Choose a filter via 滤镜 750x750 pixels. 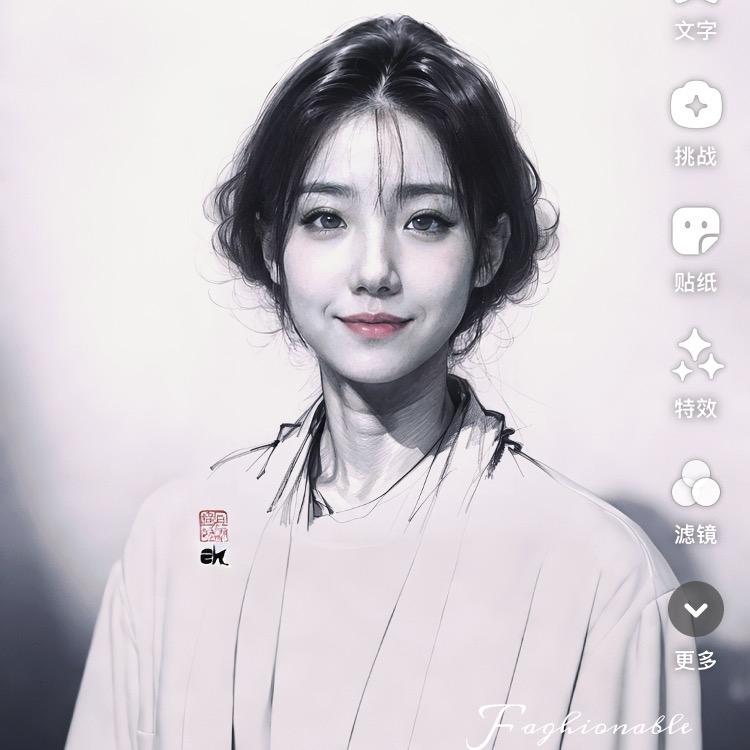point(696,502)
